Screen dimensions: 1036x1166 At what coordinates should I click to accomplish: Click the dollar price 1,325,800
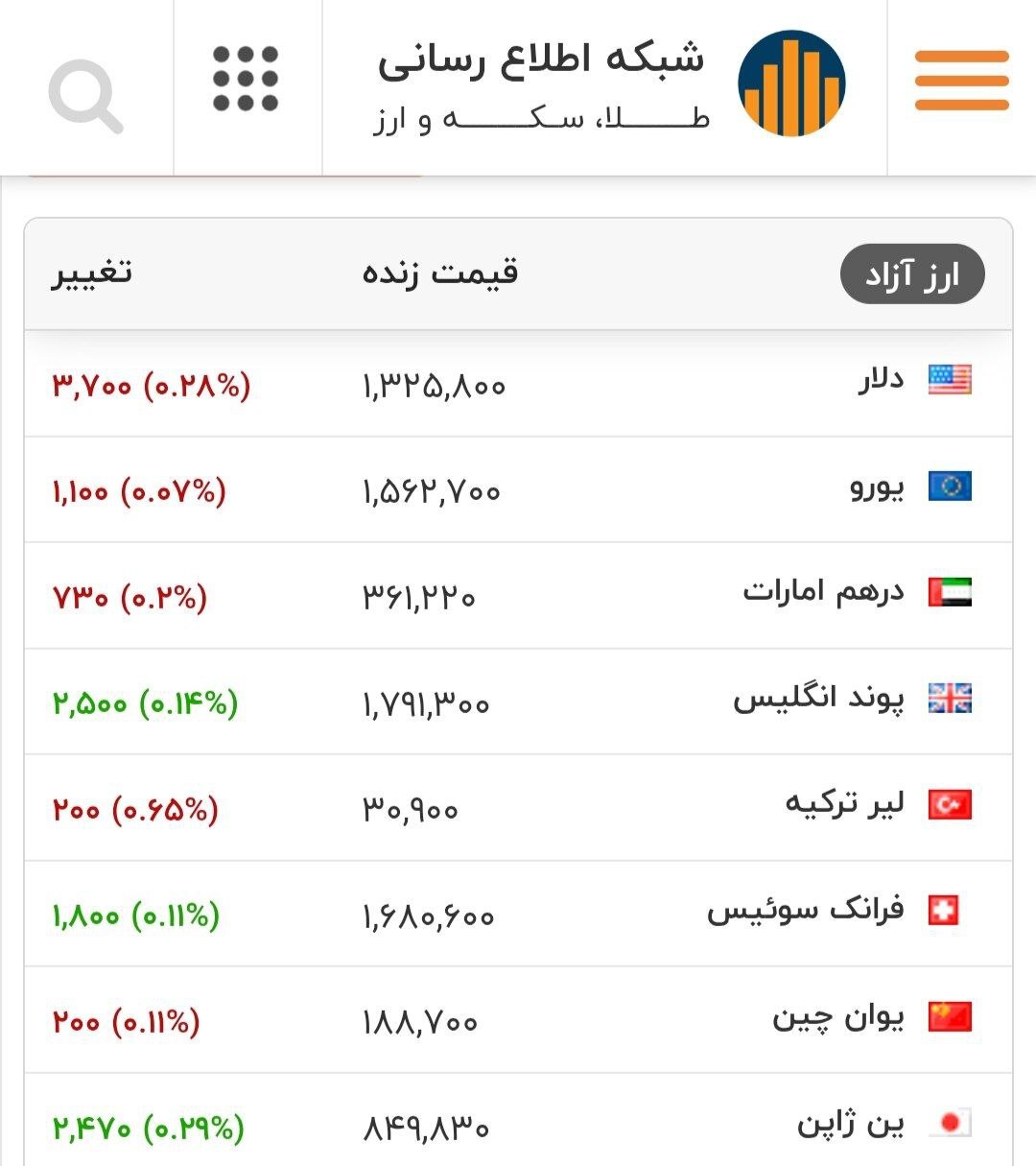click(432, 386)
